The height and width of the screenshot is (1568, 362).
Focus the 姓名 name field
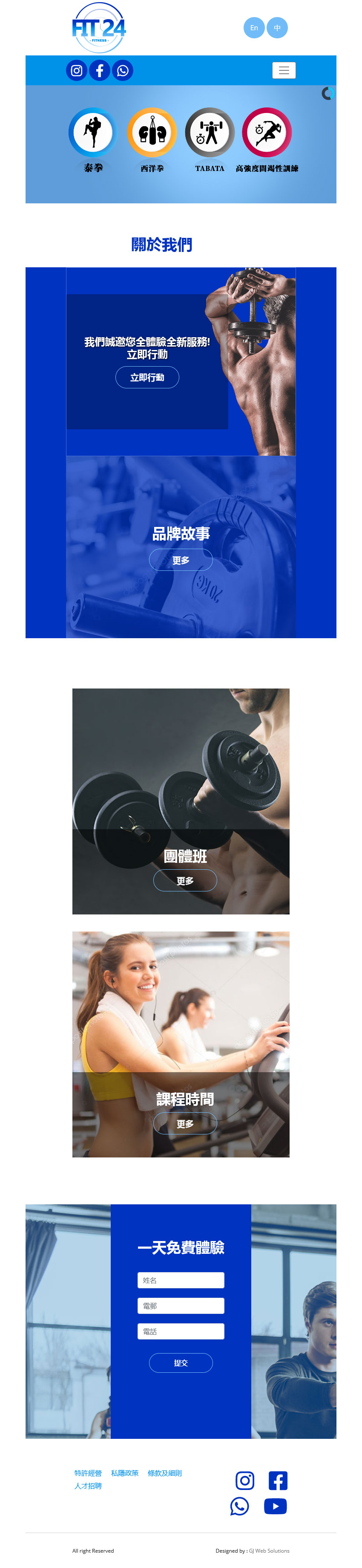(x=181, y=1280)
